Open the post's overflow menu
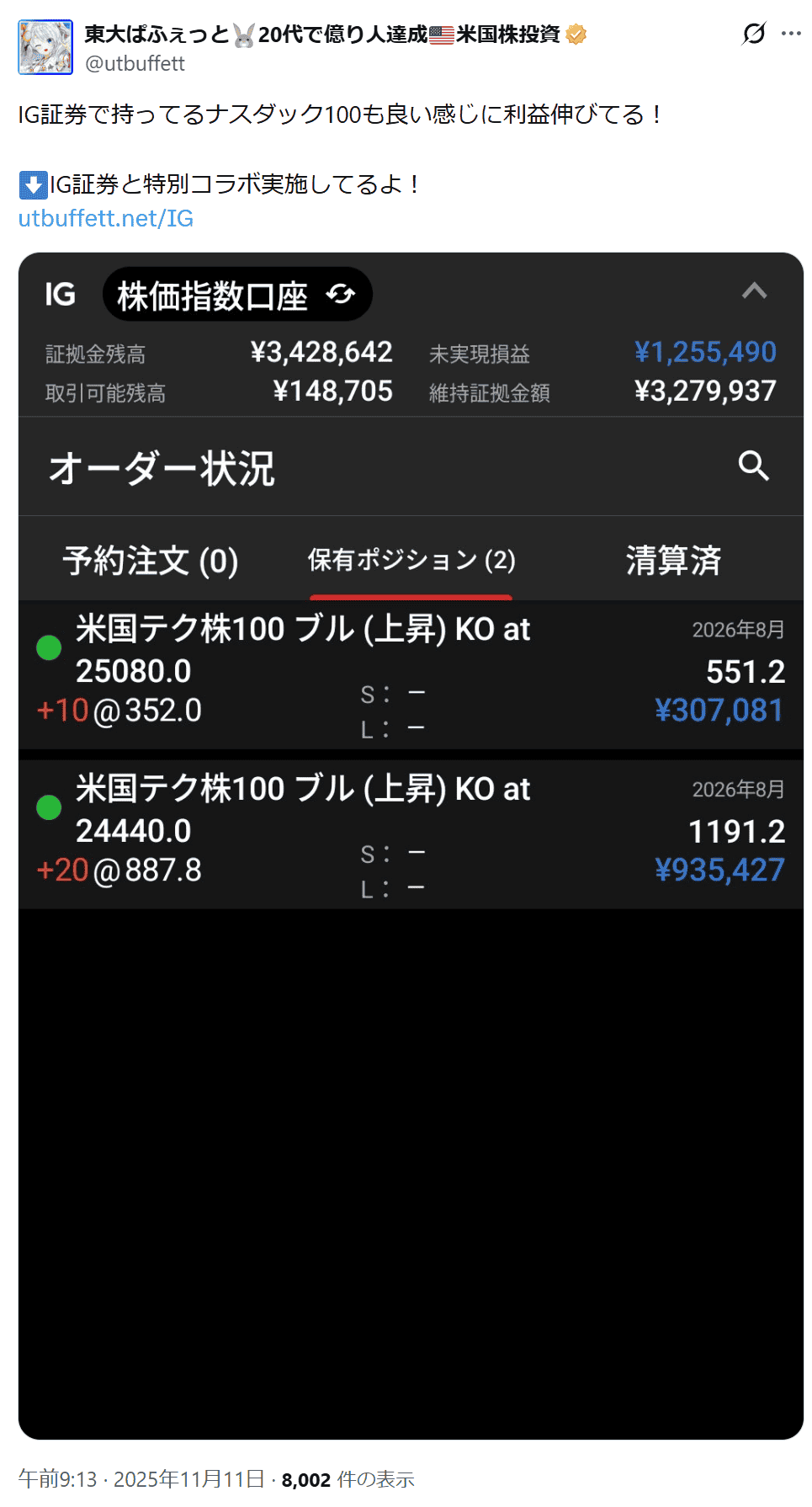The width and height of the screenshot is (812, 1507). pos(791,34)
